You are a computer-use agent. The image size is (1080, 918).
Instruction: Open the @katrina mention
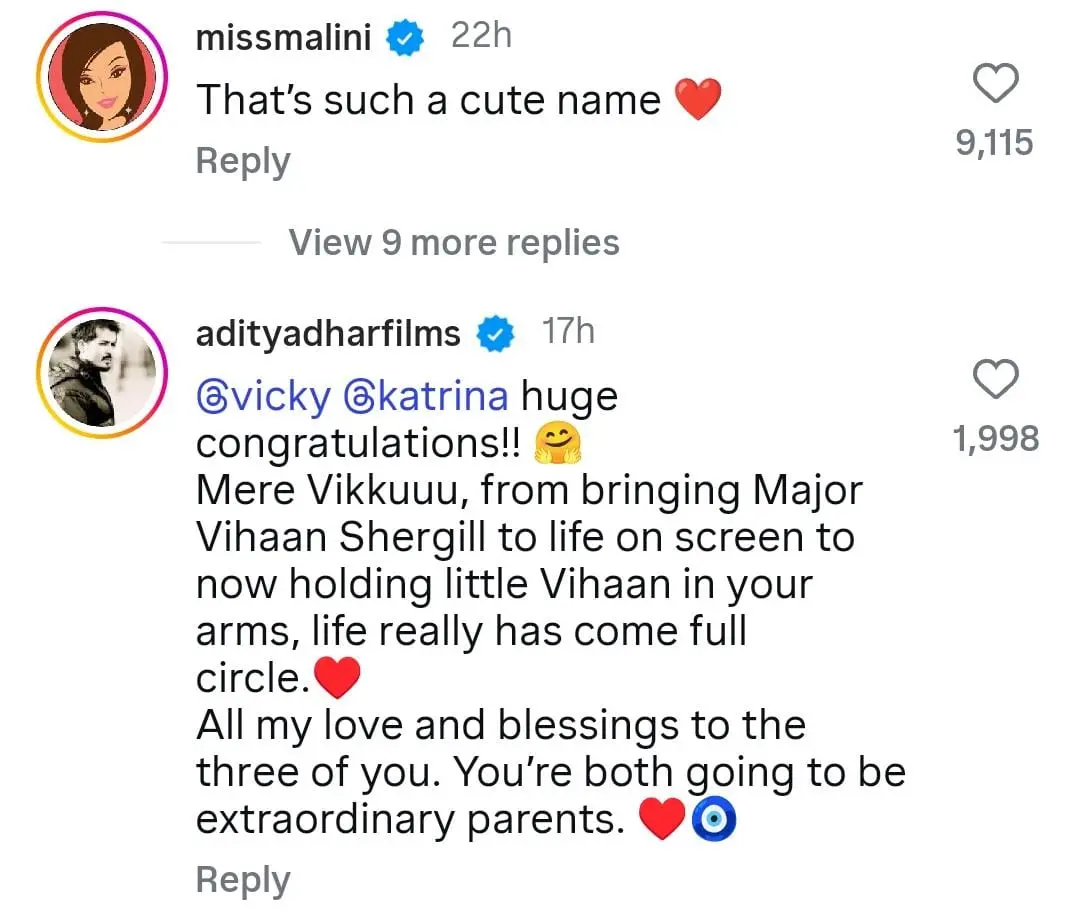(x=427, y=397)
